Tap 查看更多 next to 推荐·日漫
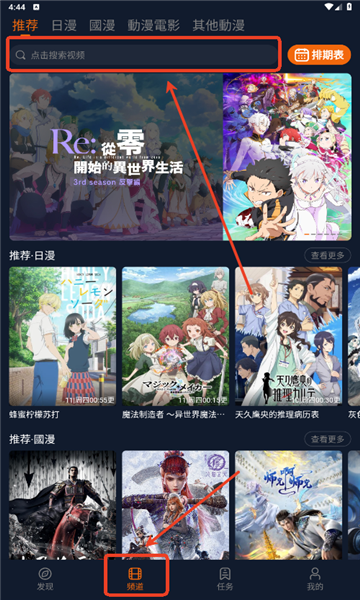 coord(327,255)
